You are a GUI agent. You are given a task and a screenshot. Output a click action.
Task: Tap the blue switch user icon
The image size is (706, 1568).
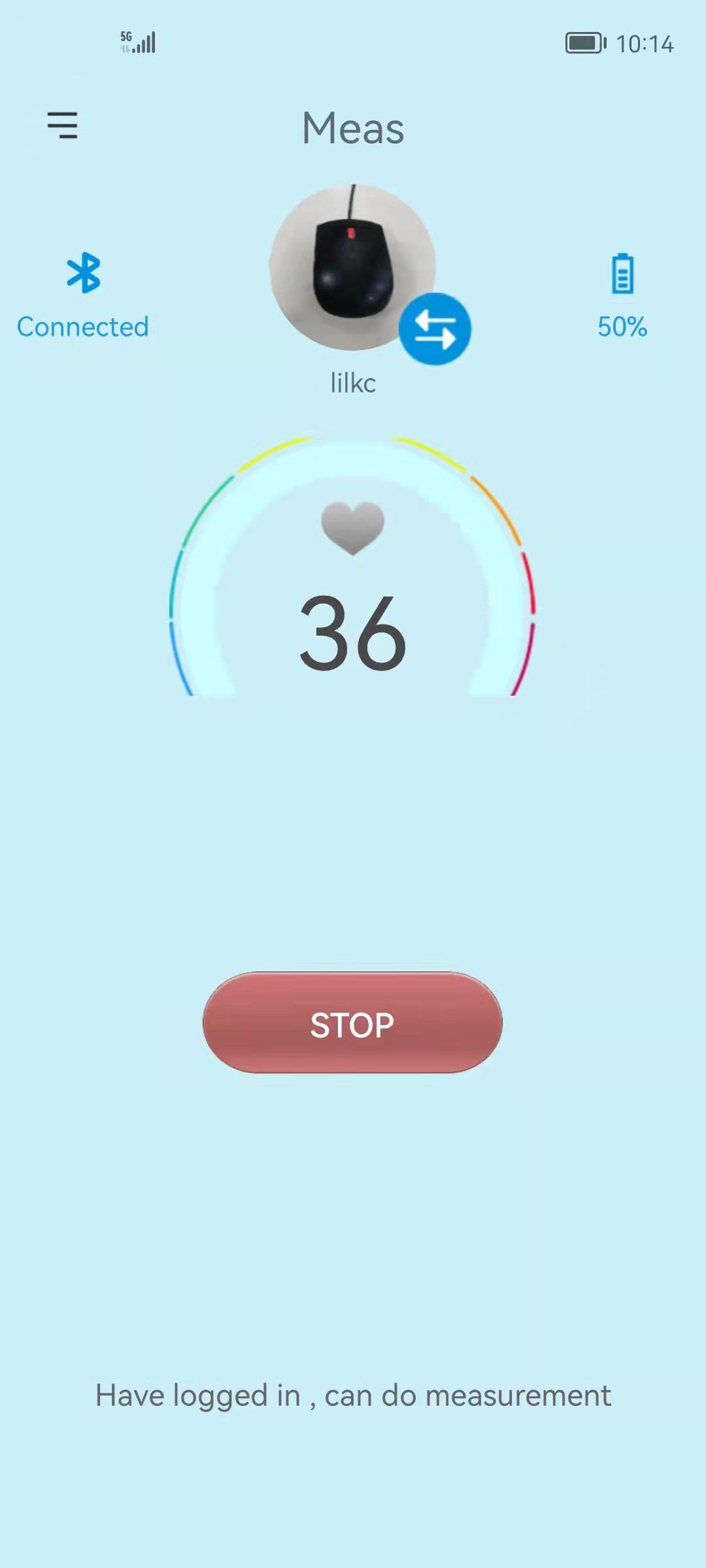point(435,329)
